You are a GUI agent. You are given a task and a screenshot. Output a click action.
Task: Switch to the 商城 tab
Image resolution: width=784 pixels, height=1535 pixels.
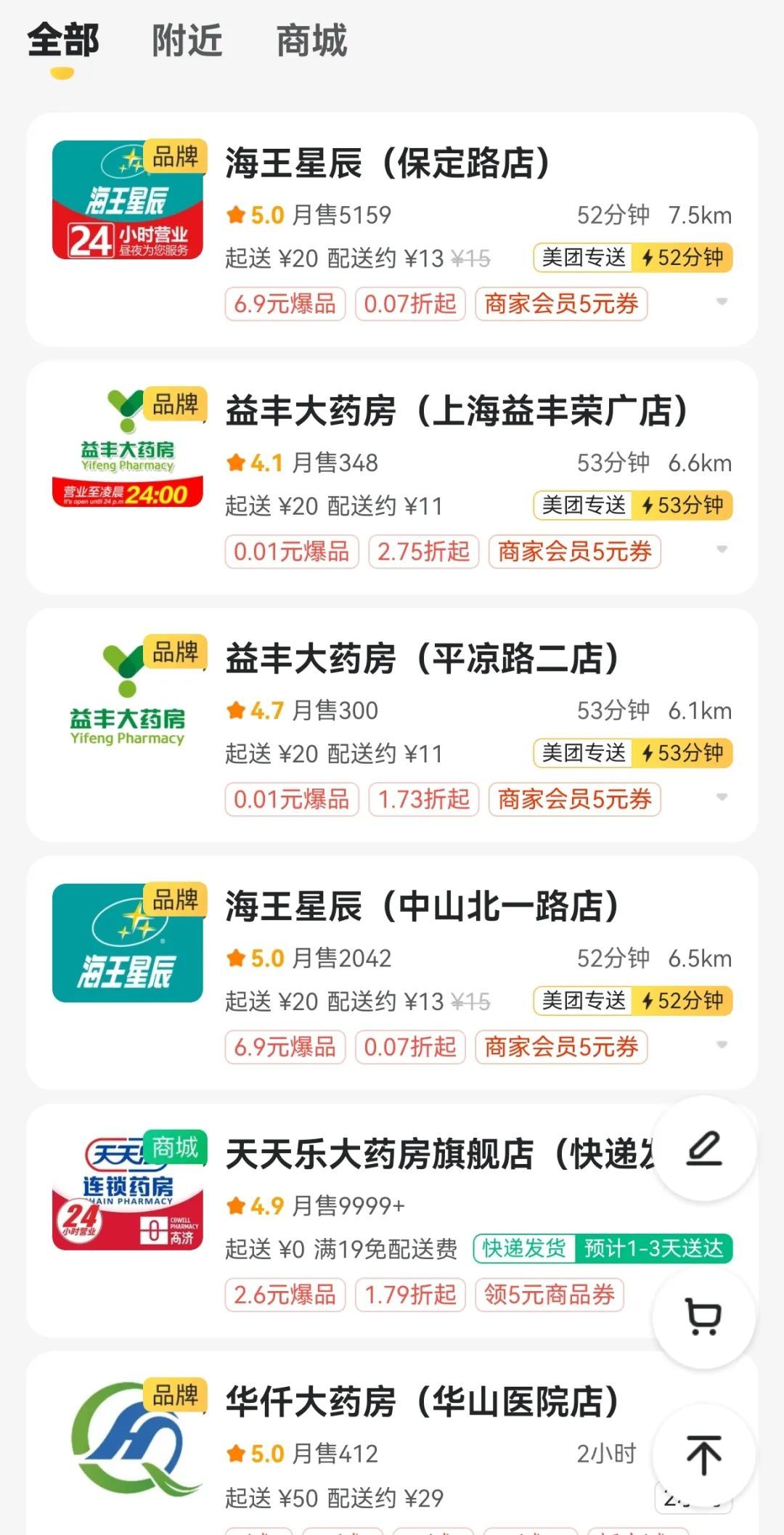point(311,41)
